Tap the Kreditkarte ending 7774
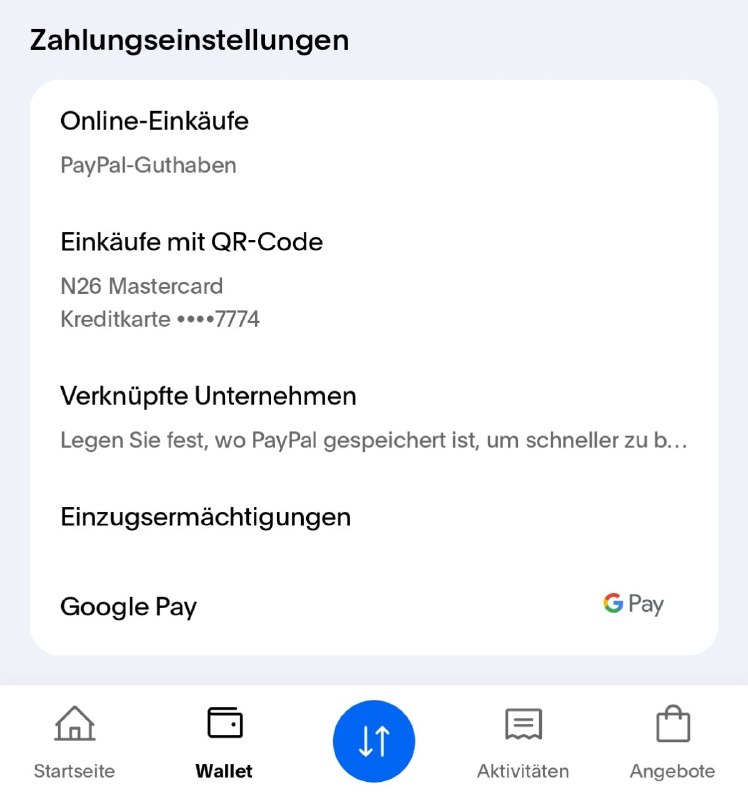Screen dimensions: 748x800 pyautogui.click(x=160, y=319)
